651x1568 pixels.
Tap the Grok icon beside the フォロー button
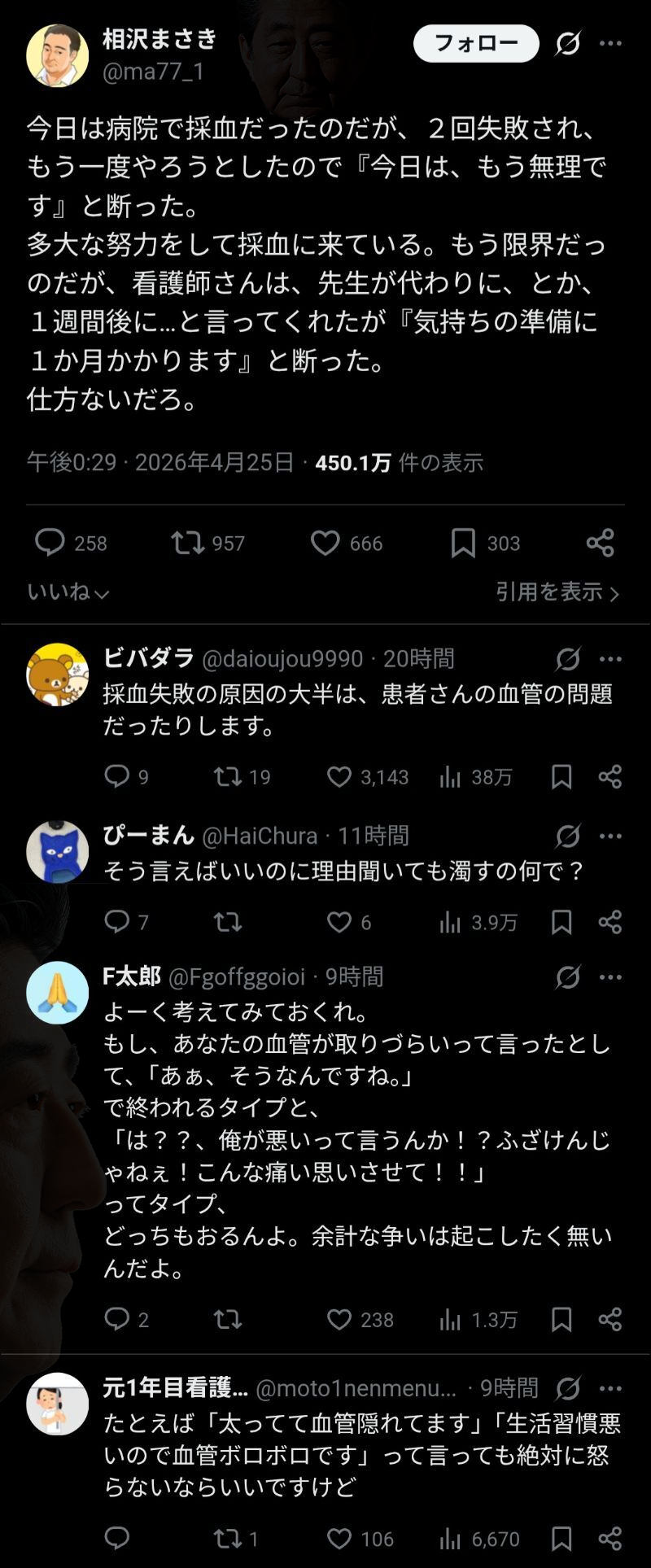pos(567,43)
